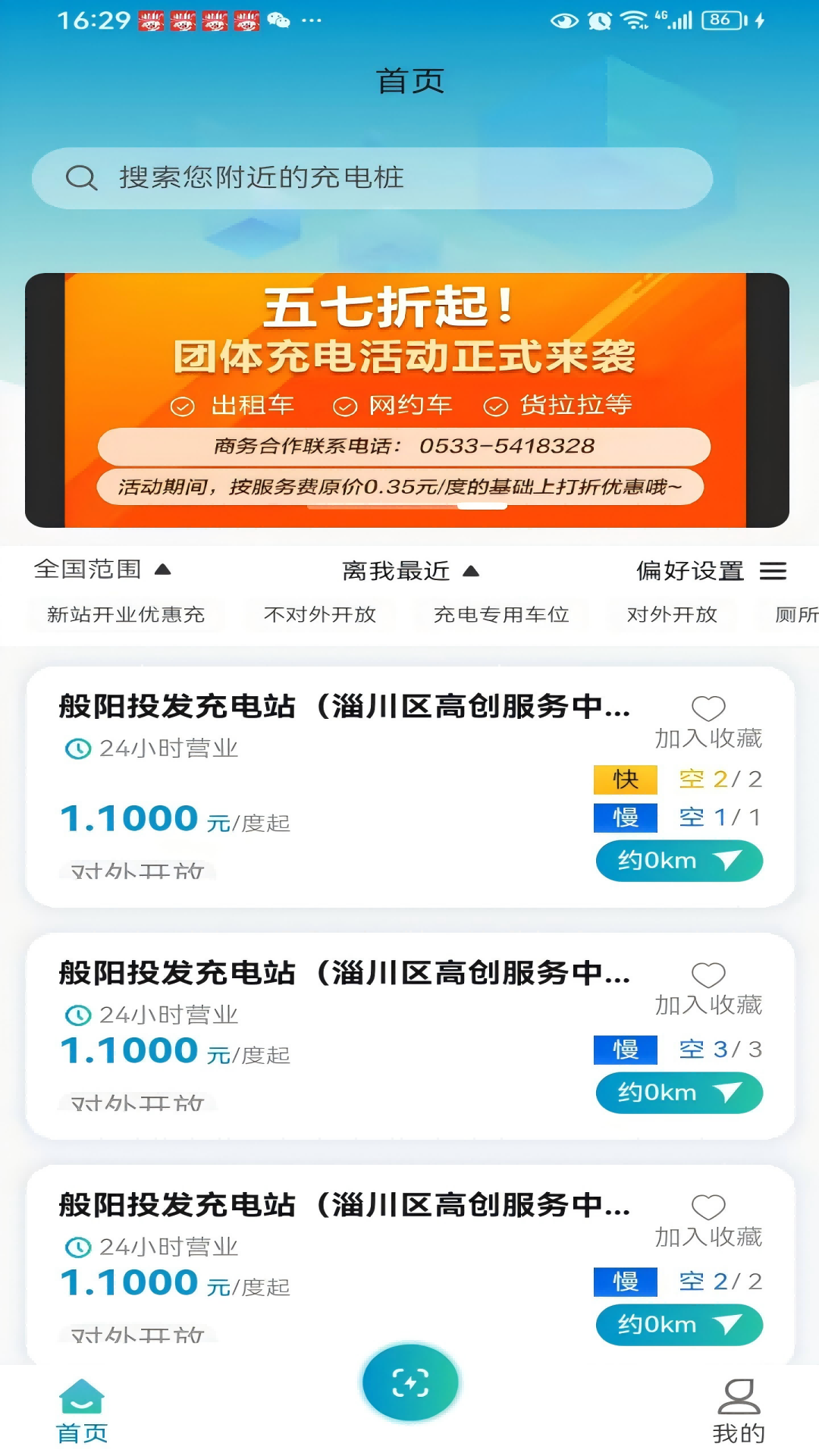This screenshot has width=819, height=1456.
Task: Add the station with 快 chargers to favorites
Action: [708, 720]
